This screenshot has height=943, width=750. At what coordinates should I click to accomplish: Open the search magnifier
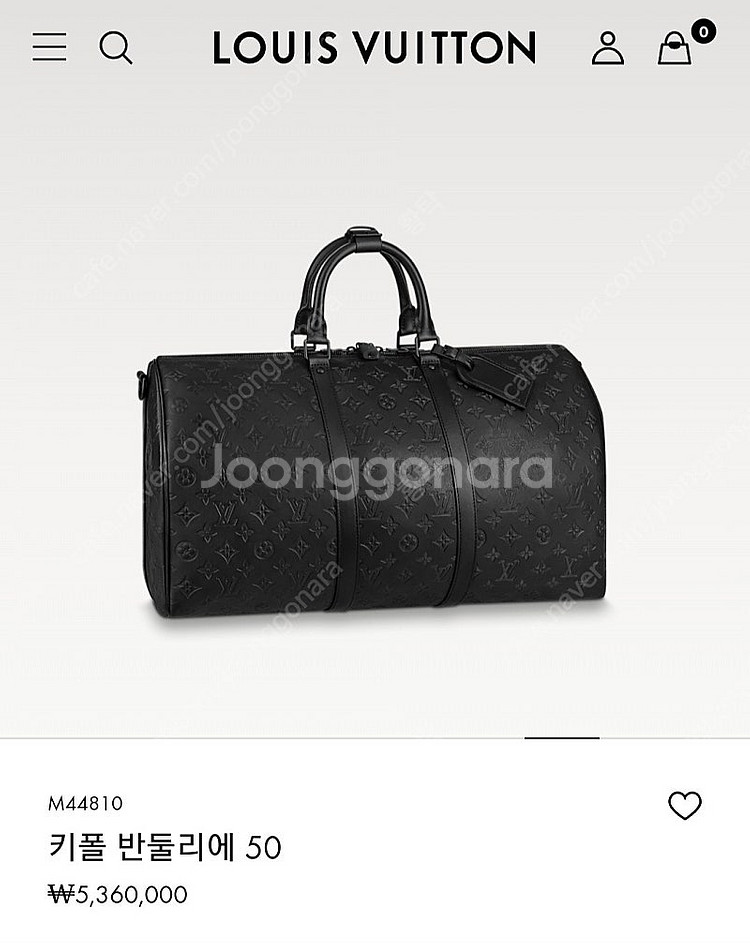116,47
